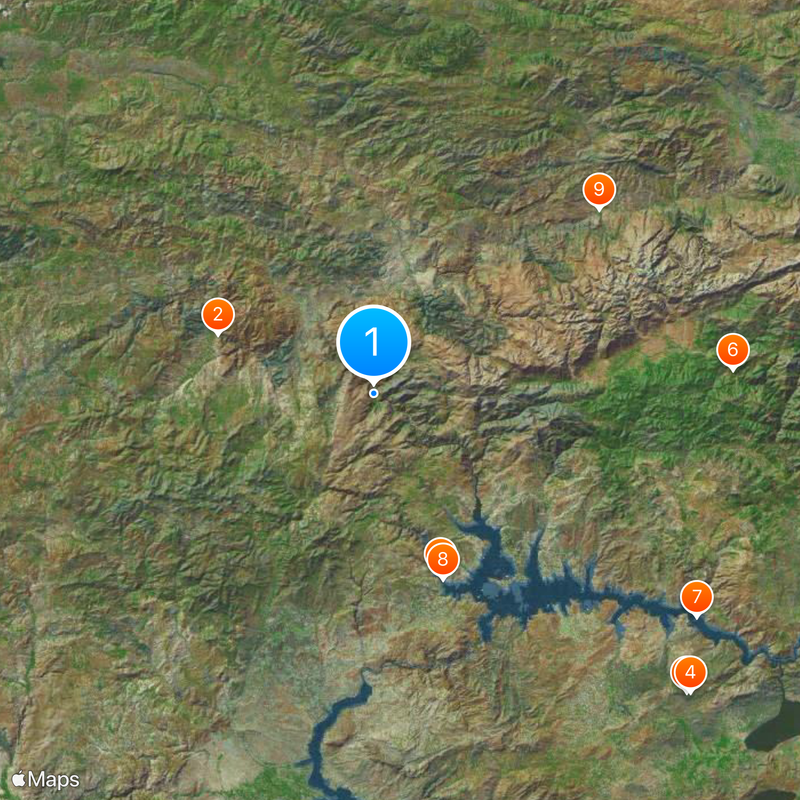Tap pin 8 beside the reservoir
Image resolution: width=800 pixels, height=800 pixels.
(443, 560)
